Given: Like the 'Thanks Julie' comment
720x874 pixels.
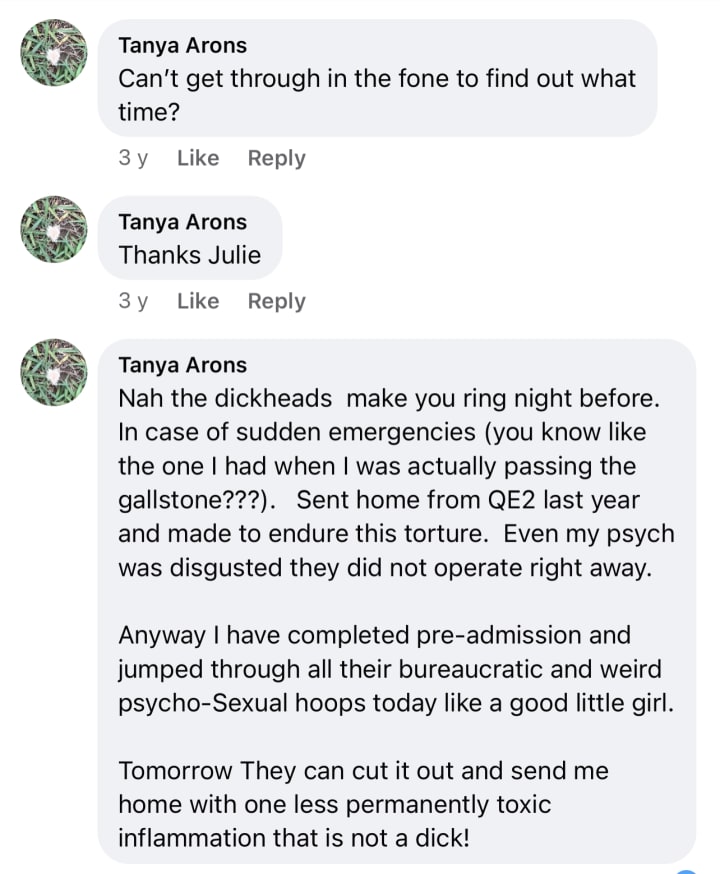Looking at the screenshot, I should pos(197,301).
